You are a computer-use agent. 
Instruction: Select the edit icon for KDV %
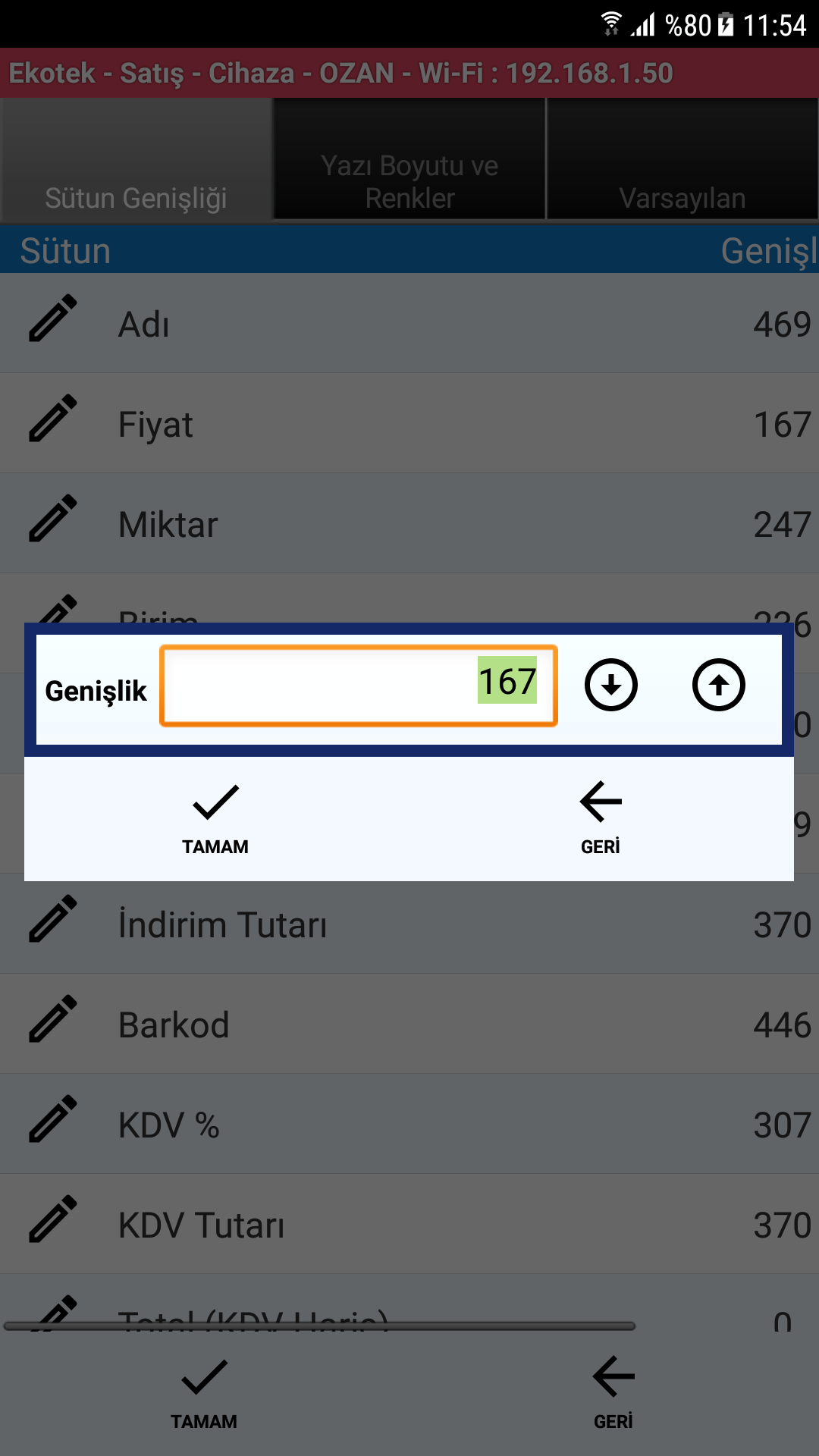click(53, 1122)
